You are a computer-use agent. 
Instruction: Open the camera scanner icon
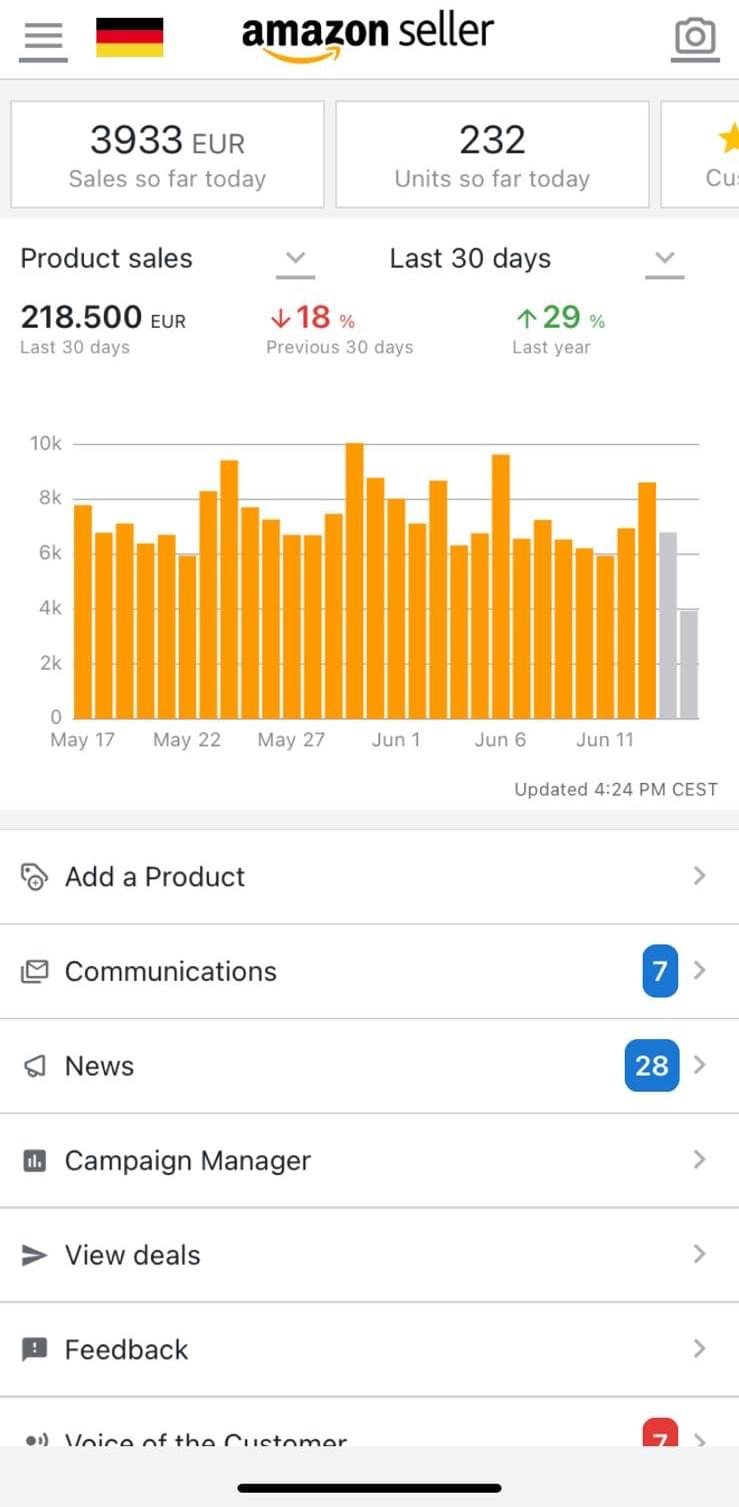pyautogui.click(x=694, y=38)
